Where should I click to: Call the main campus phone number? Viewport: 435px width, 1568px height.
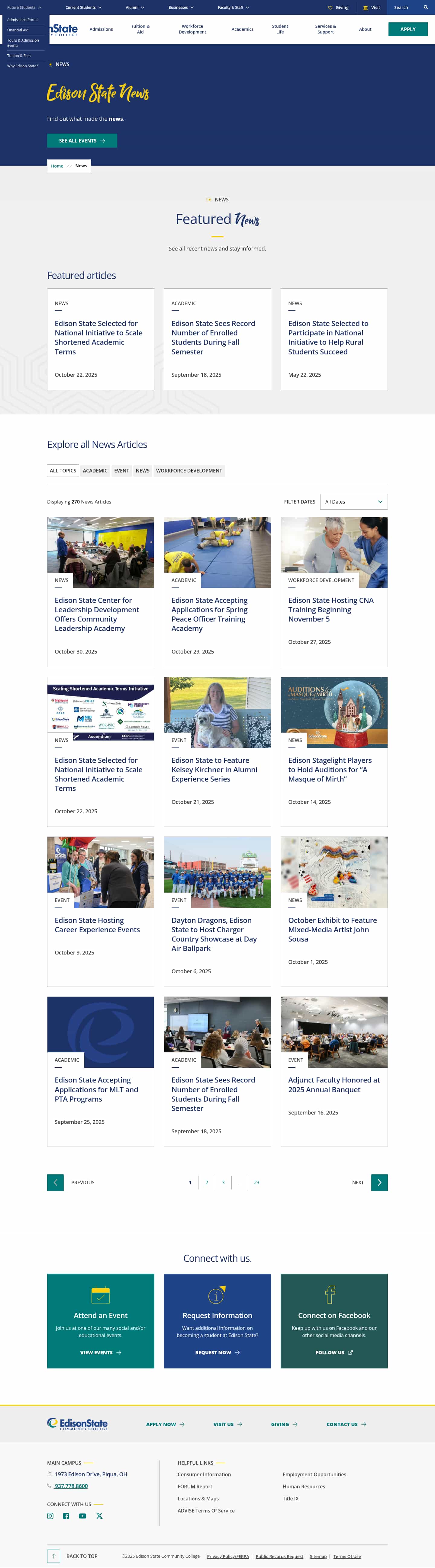pyautogui.click(x=71, y=1486)
